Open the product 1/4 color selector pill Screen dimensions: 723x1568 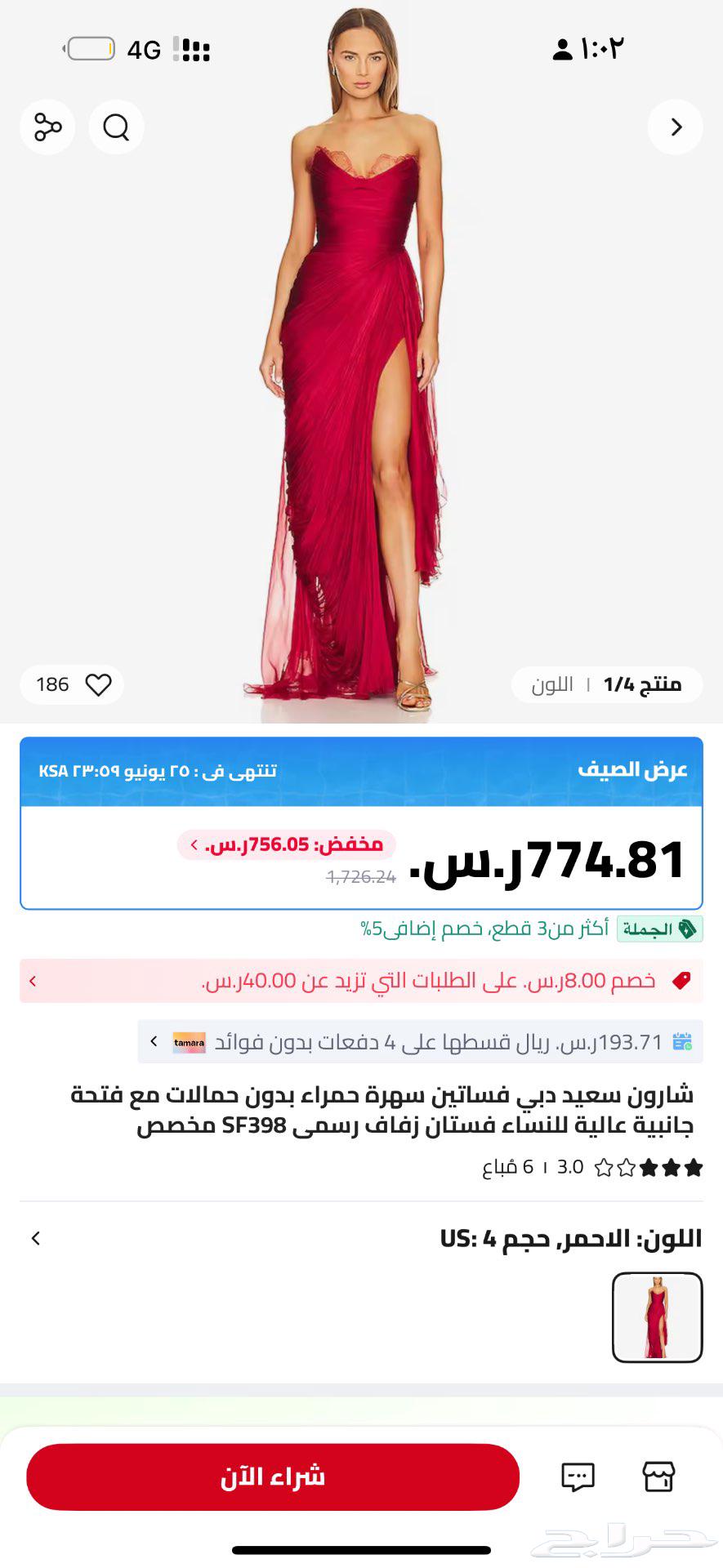(x=606, y=684)
